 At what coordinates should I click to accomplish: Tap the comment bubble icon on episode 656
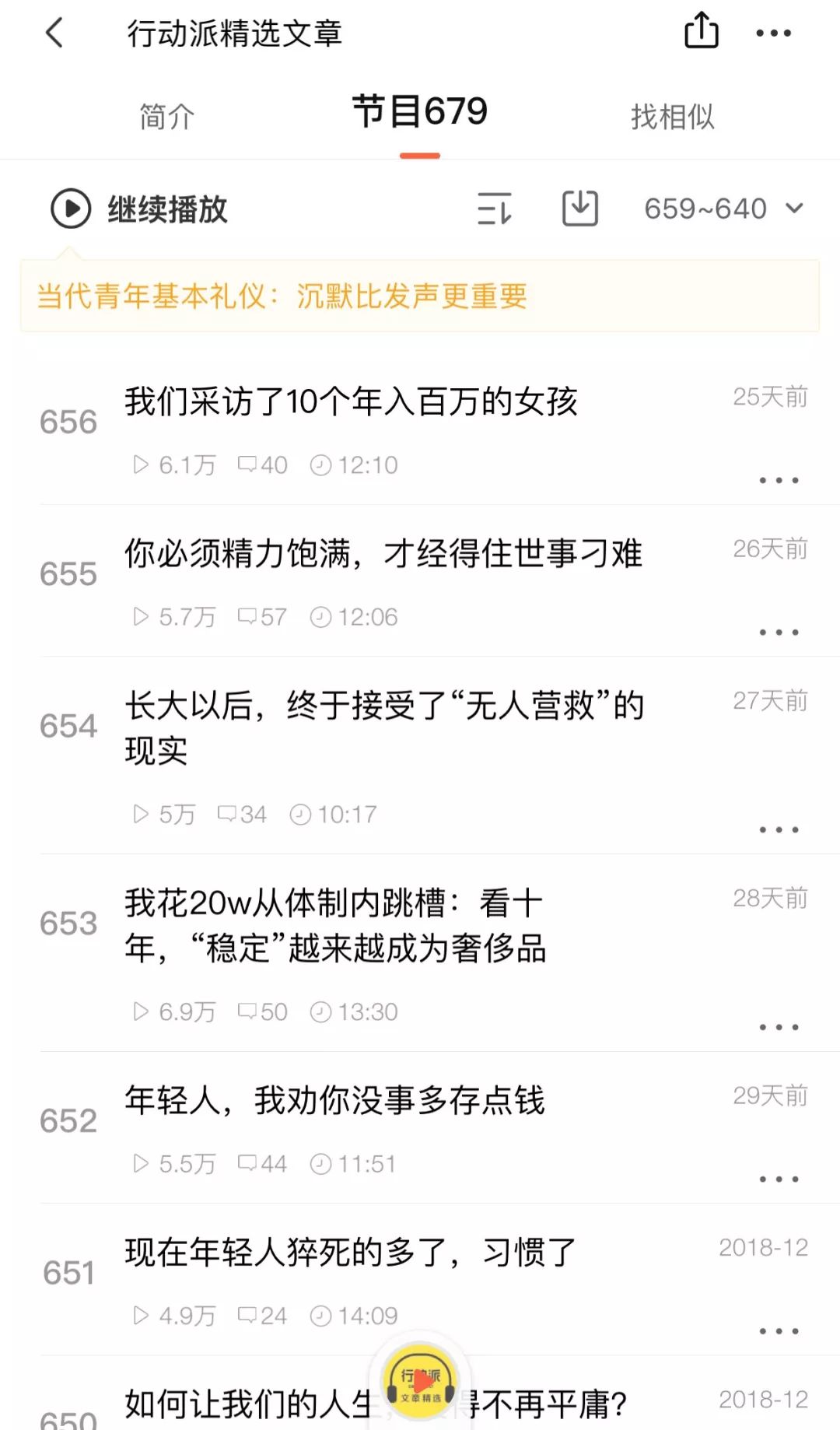(x=249, y=464)
